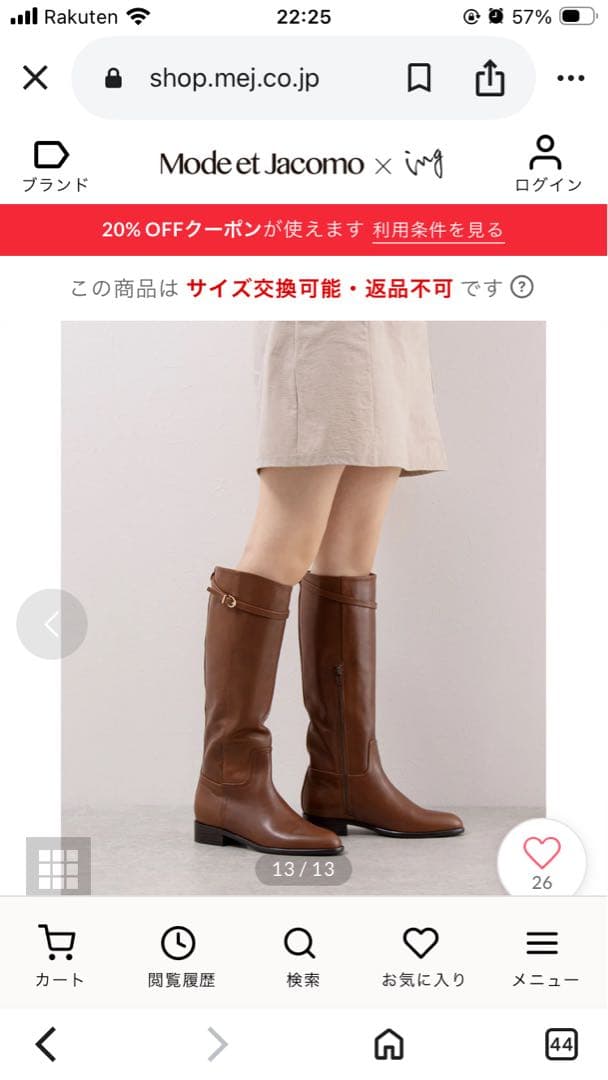
Task: Open the カート shopping cart
Action: pos(60,956)
